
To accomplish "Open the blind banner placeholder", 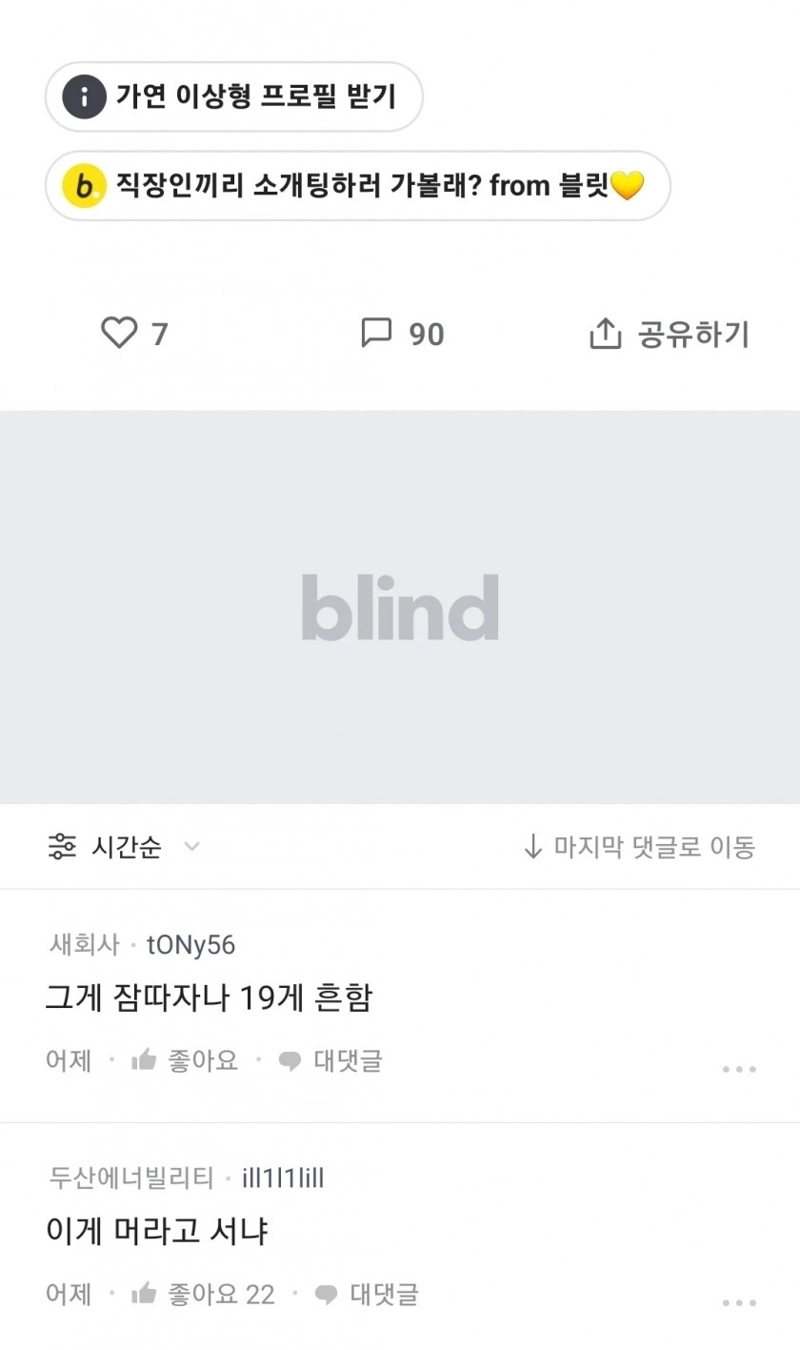I will tap(400, 607).
